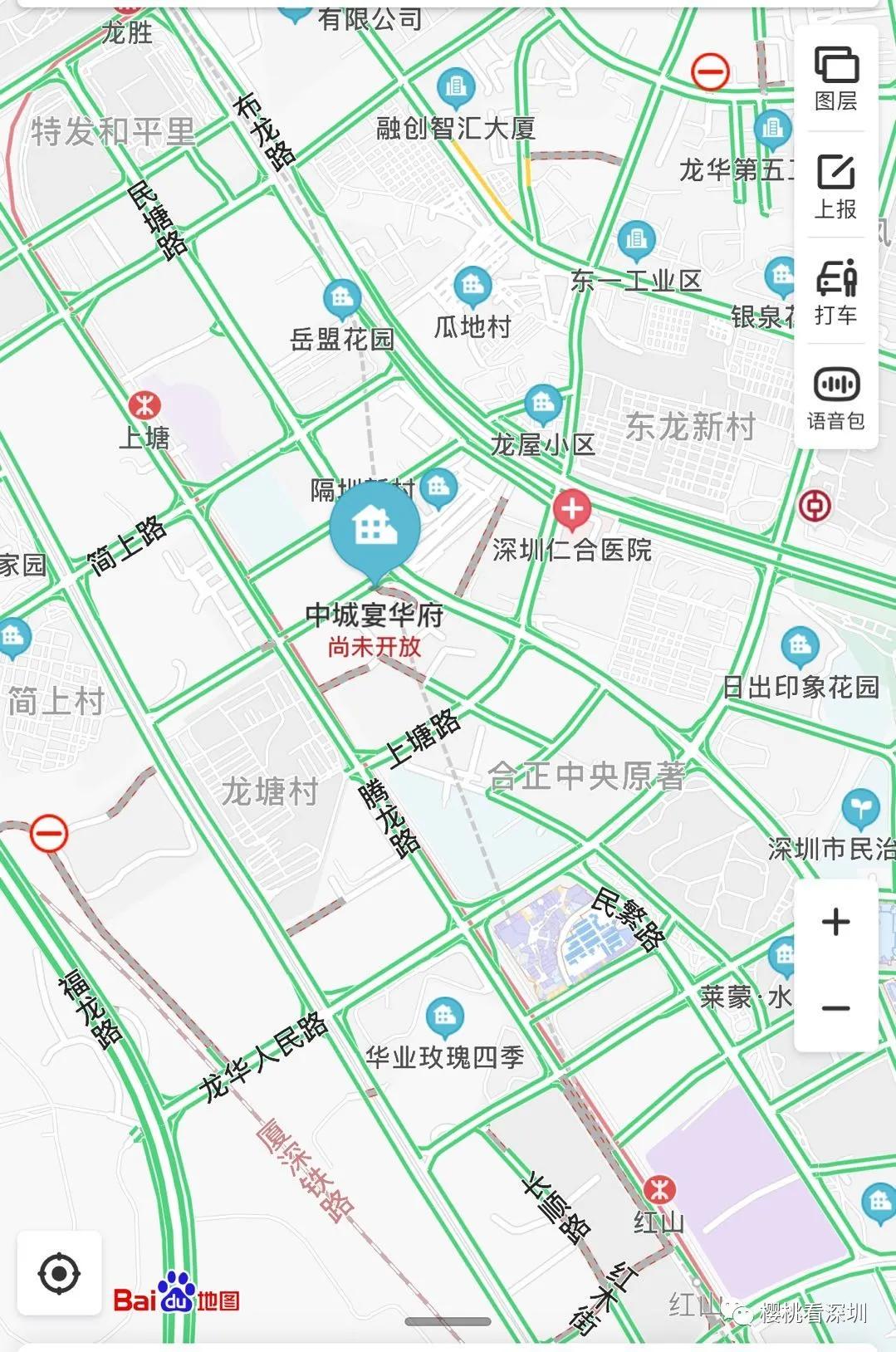Open Baidu Maps homepage via the Baidu logo

point(175,1296)
